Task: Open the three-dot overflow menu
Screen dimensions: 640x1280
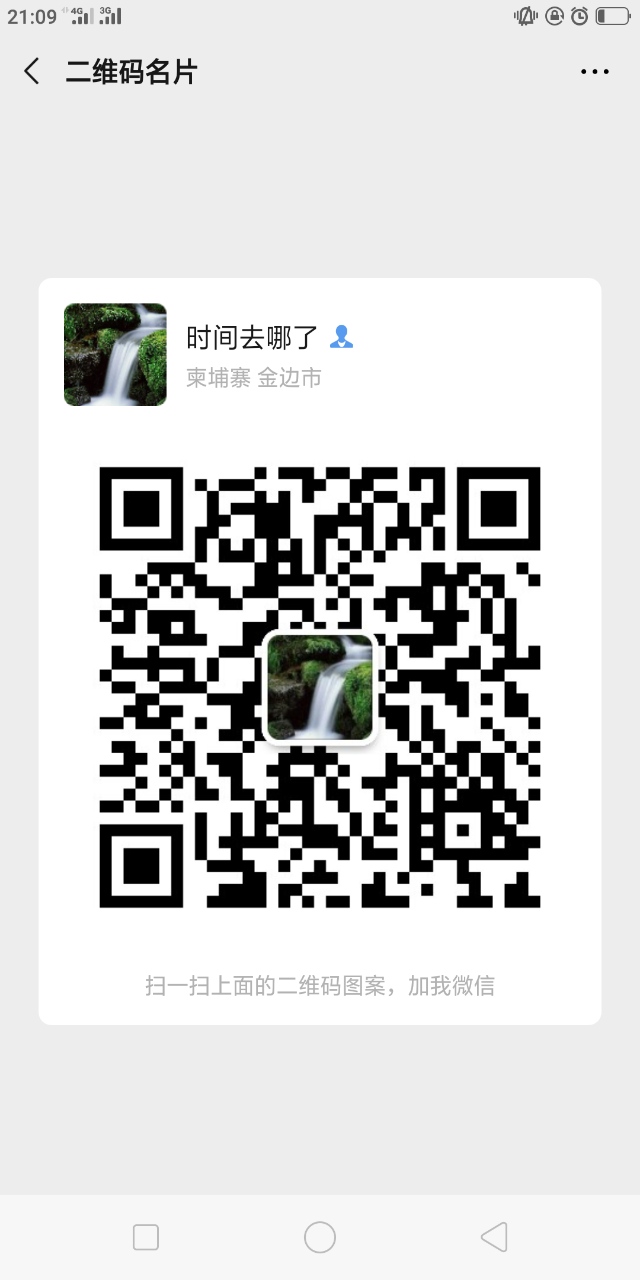Action: [595, 72]
